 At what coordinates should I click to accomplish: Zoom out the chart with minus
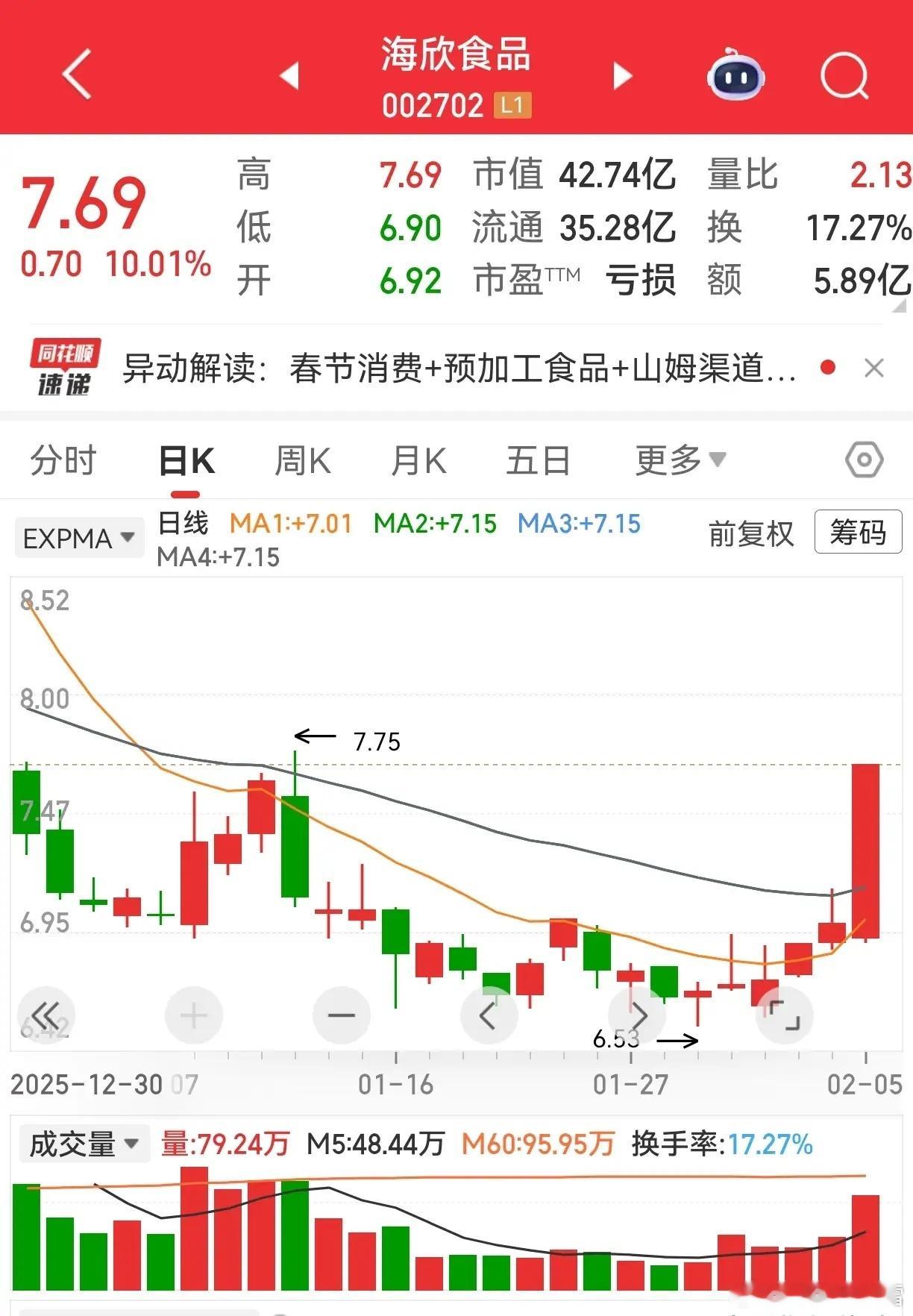click(342, 1015)
